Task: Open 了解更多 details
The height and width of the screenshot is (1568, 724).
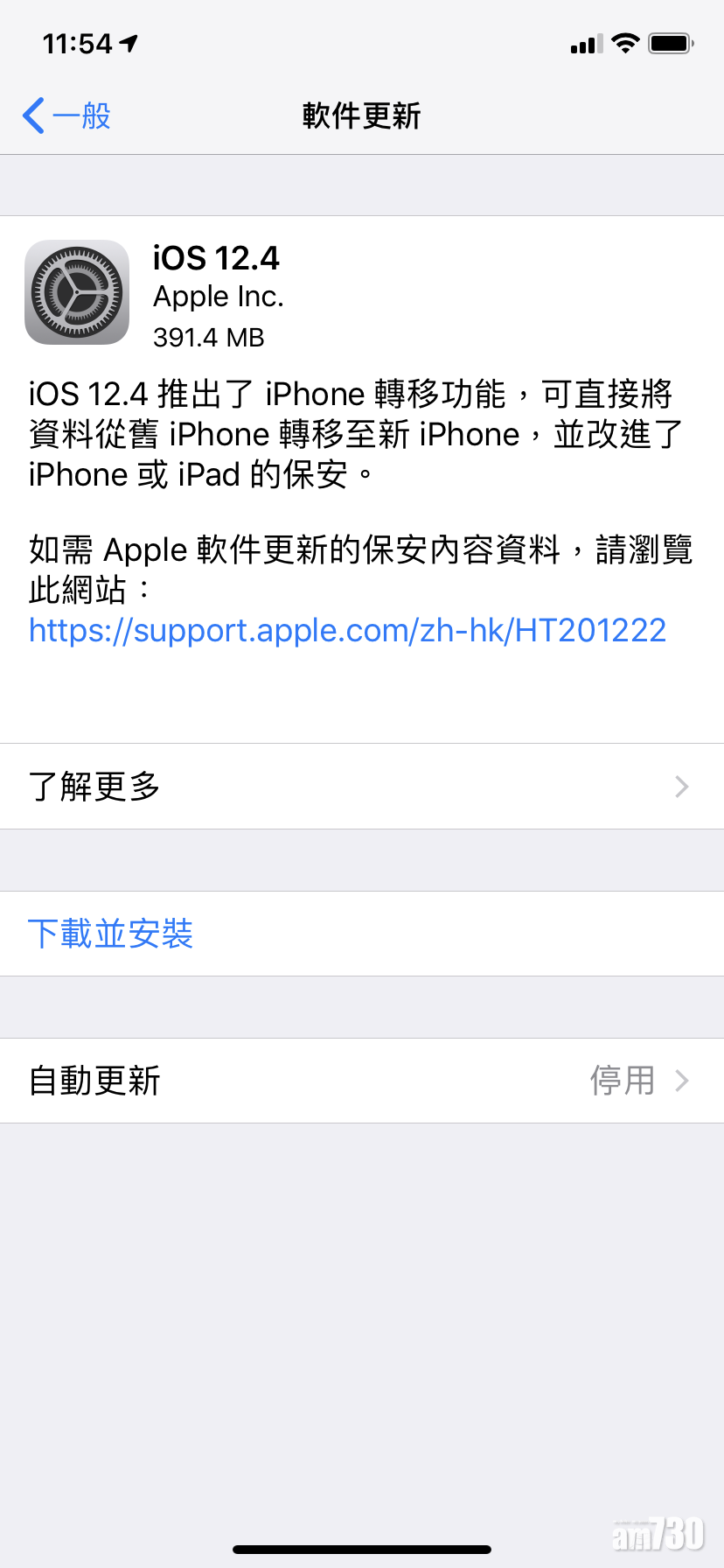Action: coord(361,786)
